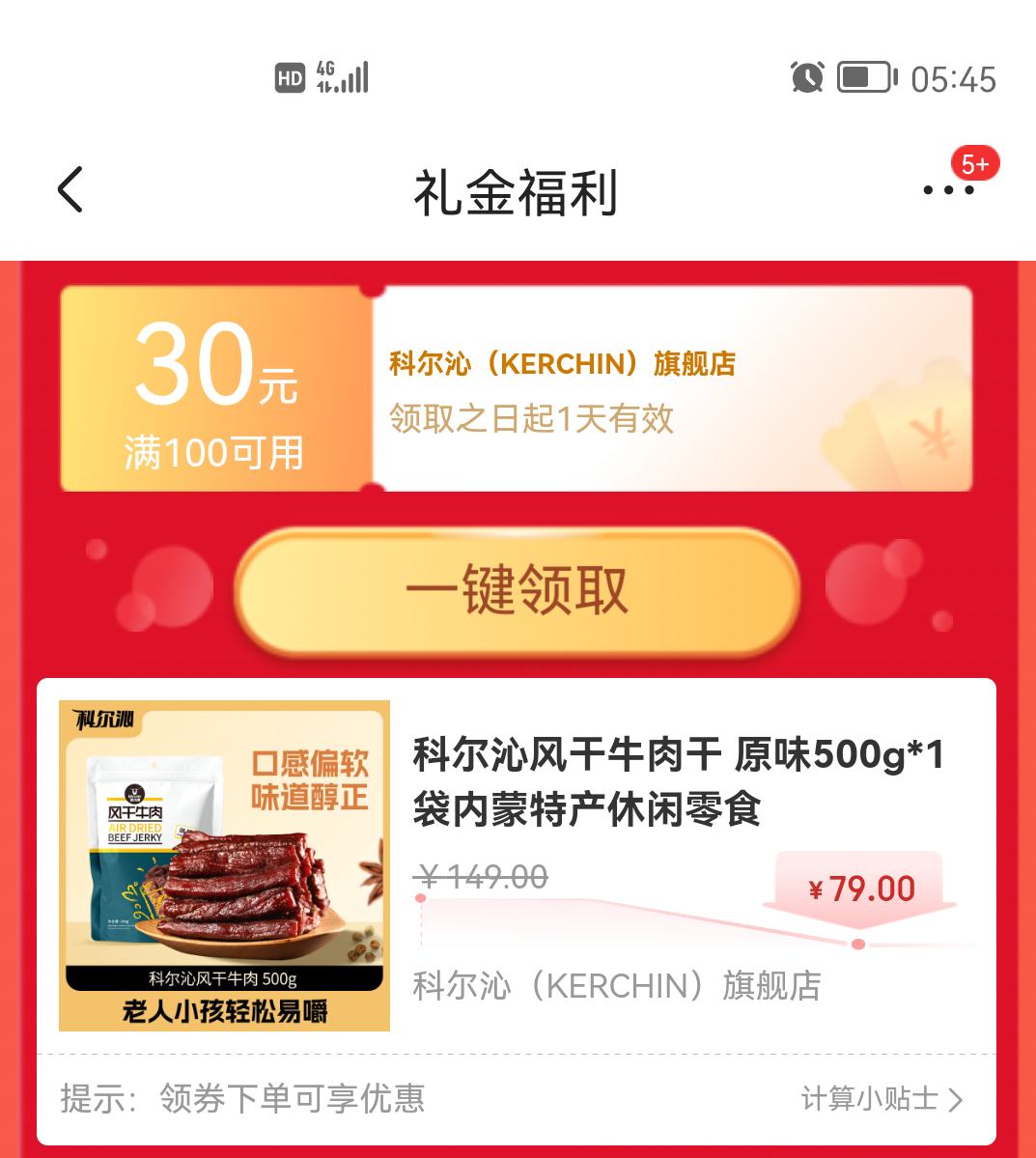The width and height of the screenshot is (1036, 1158).
Task: Visit 科尔沁（KERCHIN）旗舰店 store page
Action: (618, 986)
